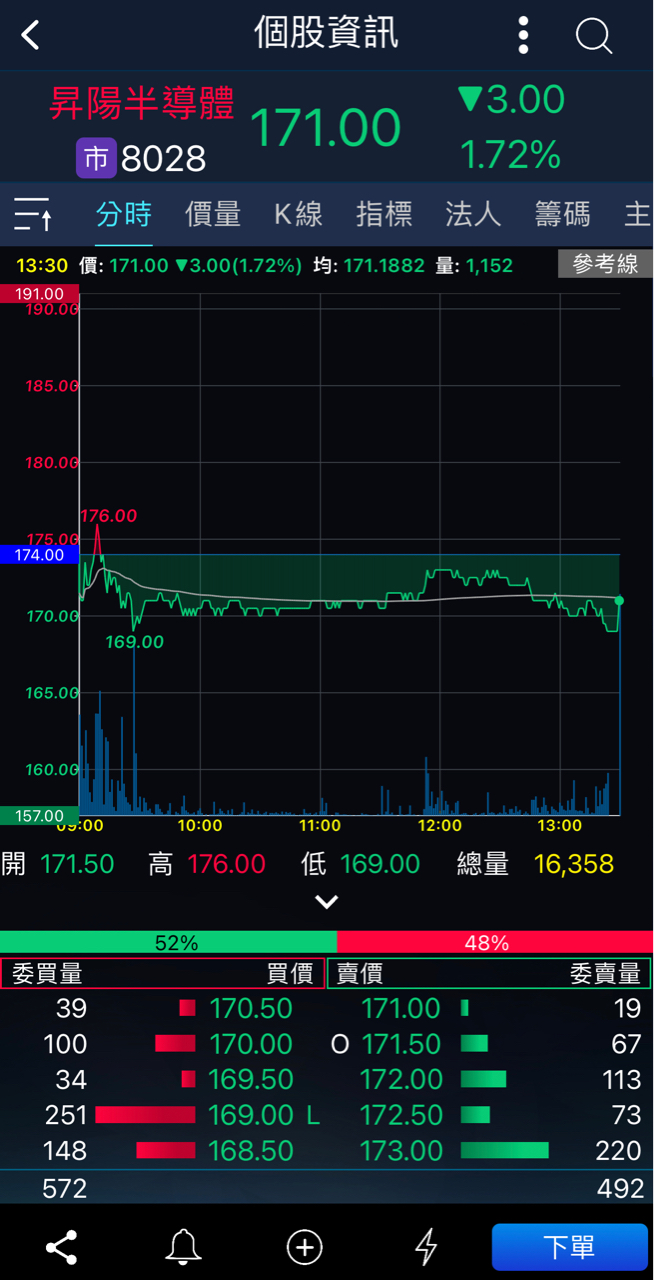The width and height of the screenshot is (654, 1280).
Task: Toggle the 參考線 reference line button
Action: click(x=605, y=264)
